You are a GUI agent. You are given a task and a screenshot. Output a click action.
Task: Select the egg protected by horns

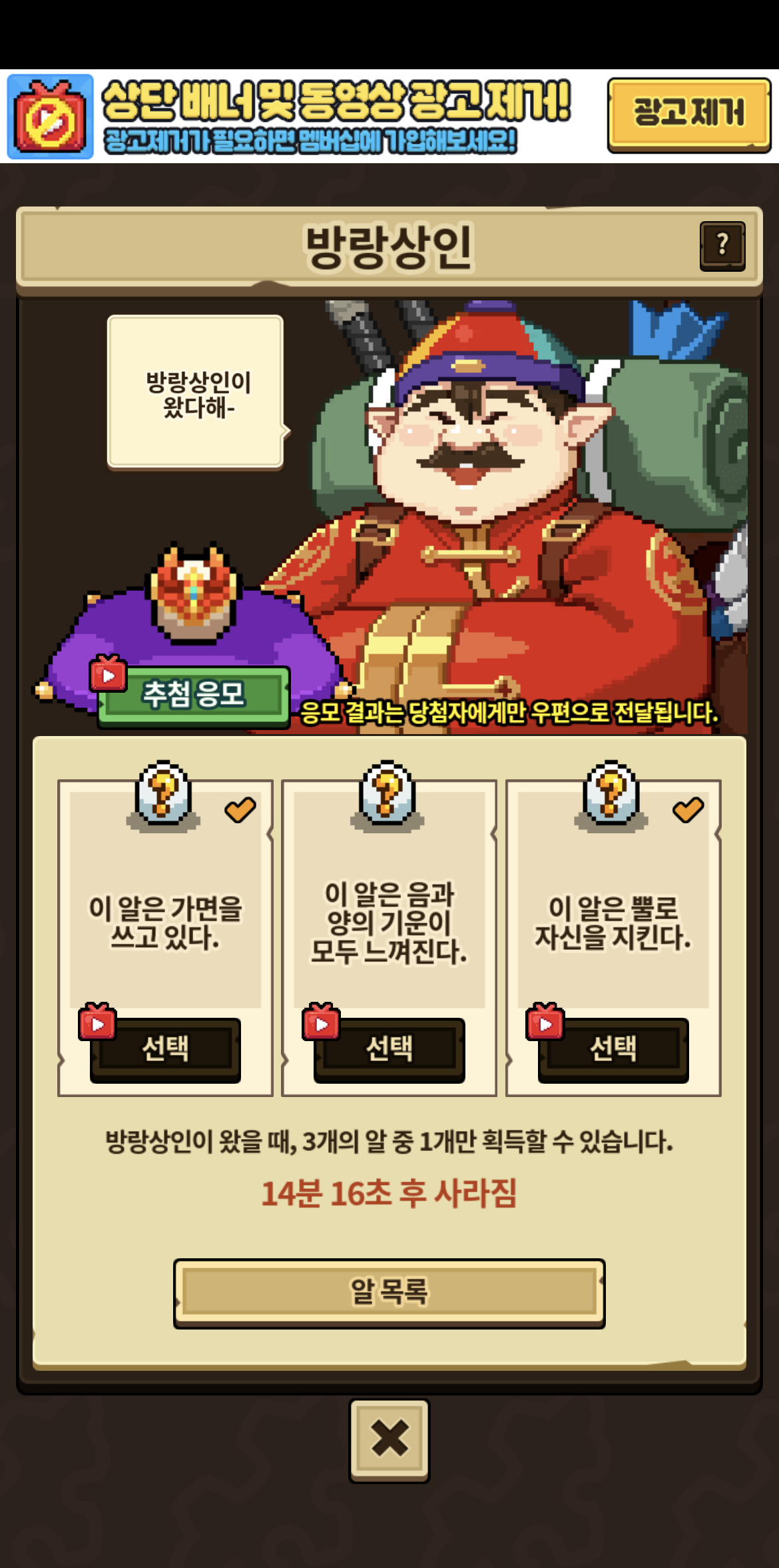[613, 1049]
